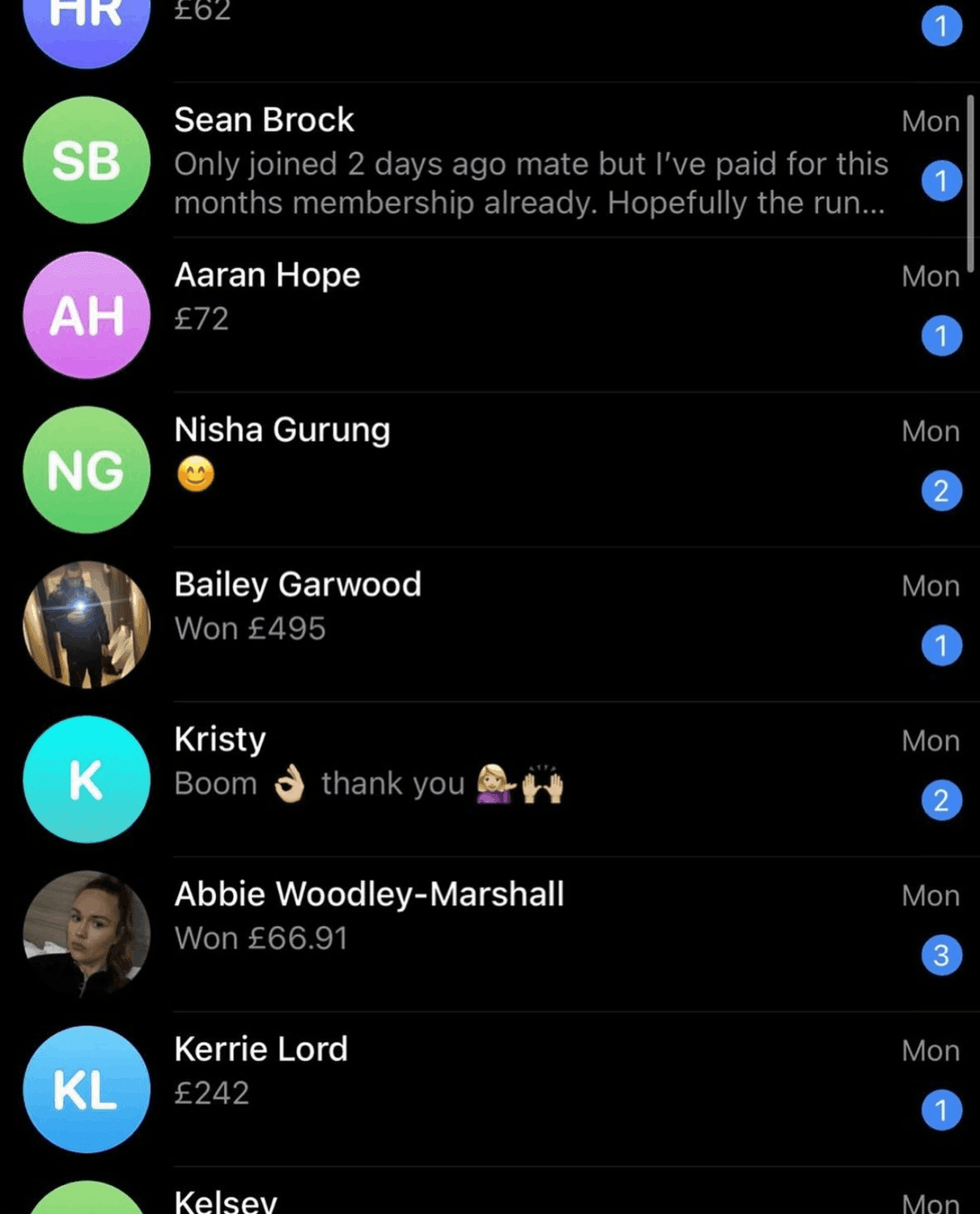
Task: Open Bailey Garwood's message thread
Action: (x=530, y=624)
